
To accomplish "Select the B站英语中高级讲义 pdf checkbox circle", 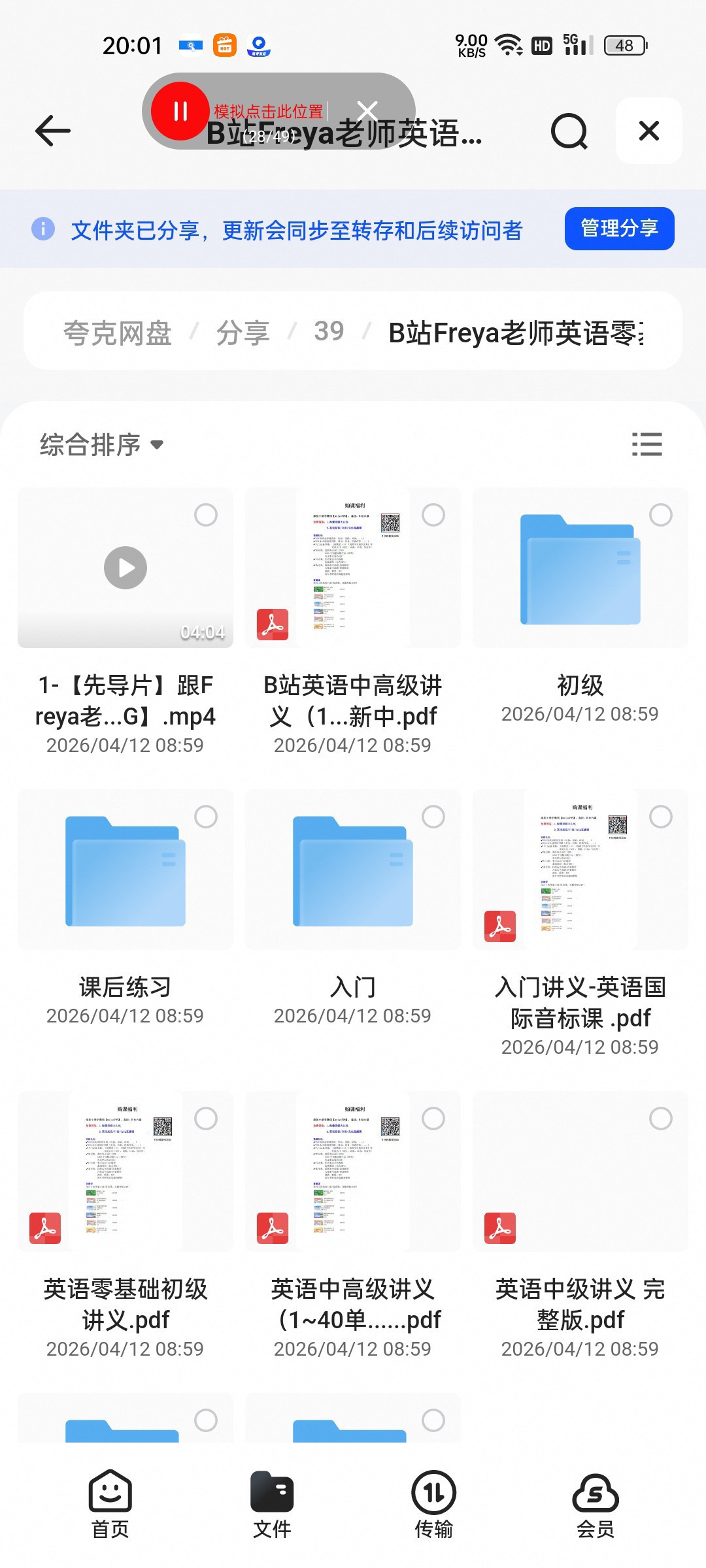I will [x=433, y=515].
